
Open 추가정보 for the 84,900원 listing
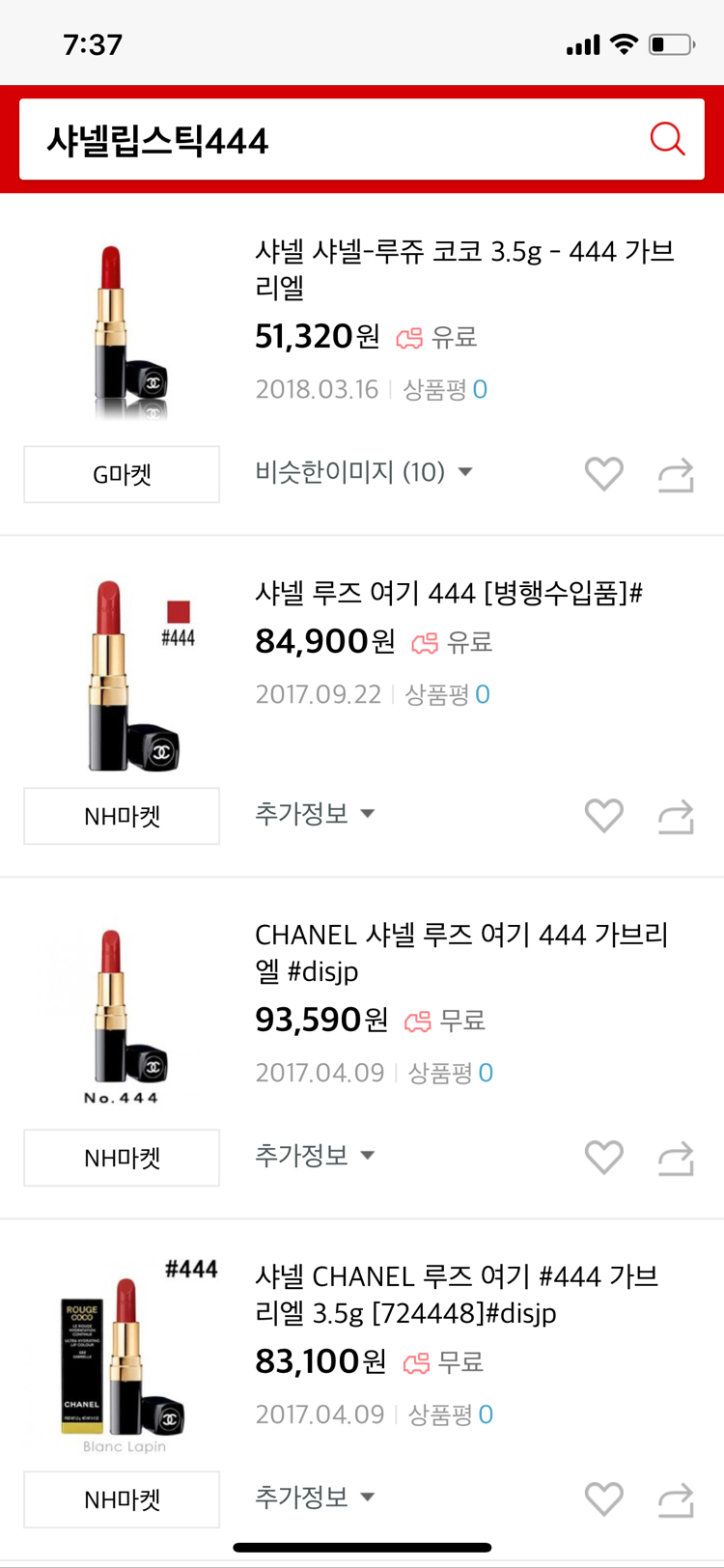[x=316, y=814]
